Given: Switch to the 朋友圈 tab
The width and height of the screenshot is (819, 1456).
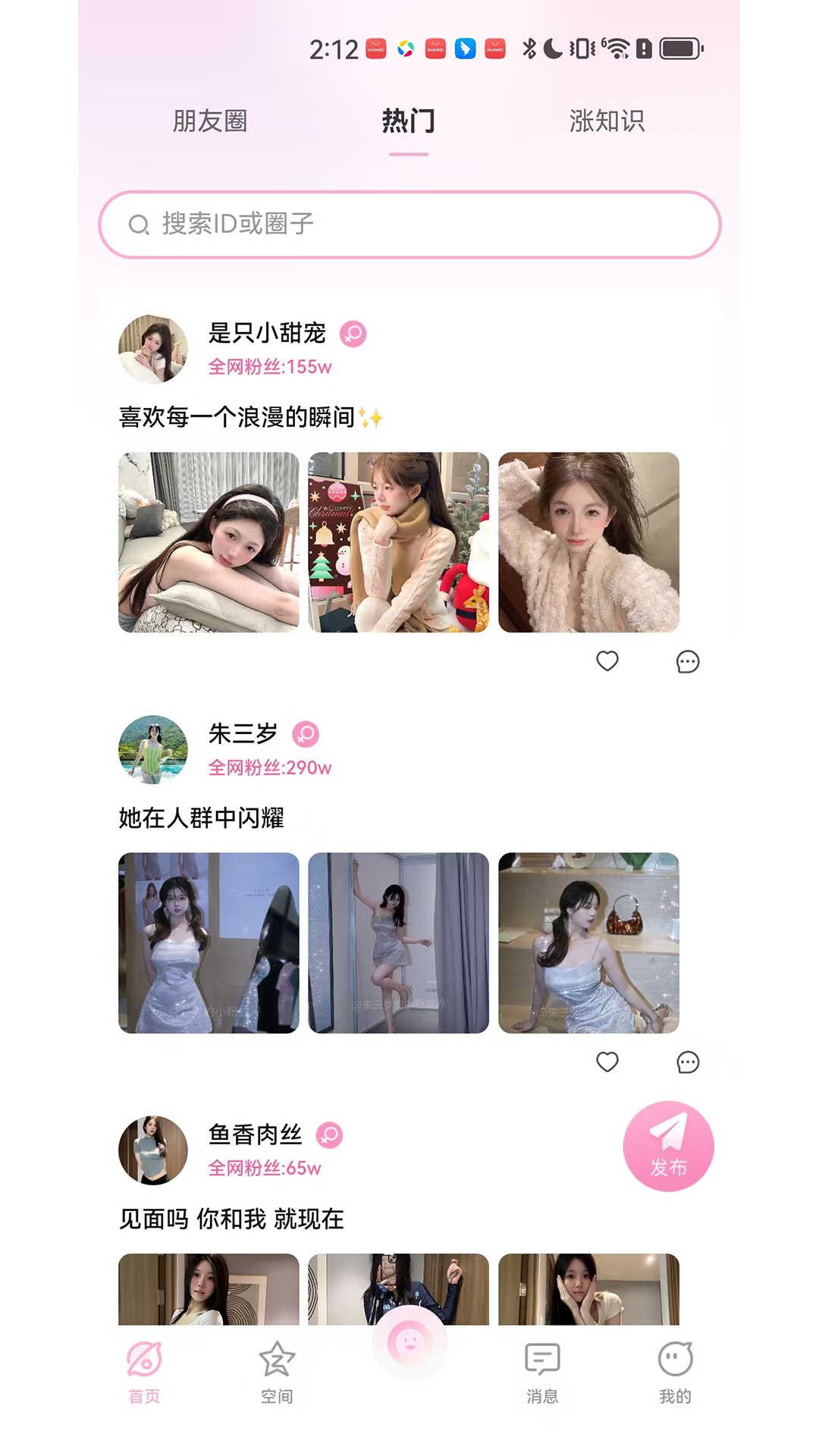Looking at the screenshot, I should (210, 121).
